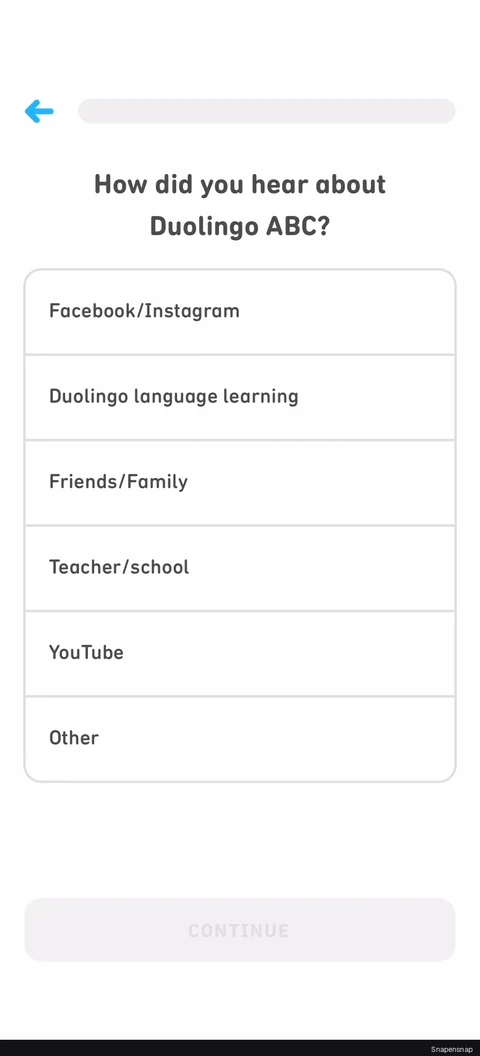Tap the Continue button
480x1056 pixels.
240,930
